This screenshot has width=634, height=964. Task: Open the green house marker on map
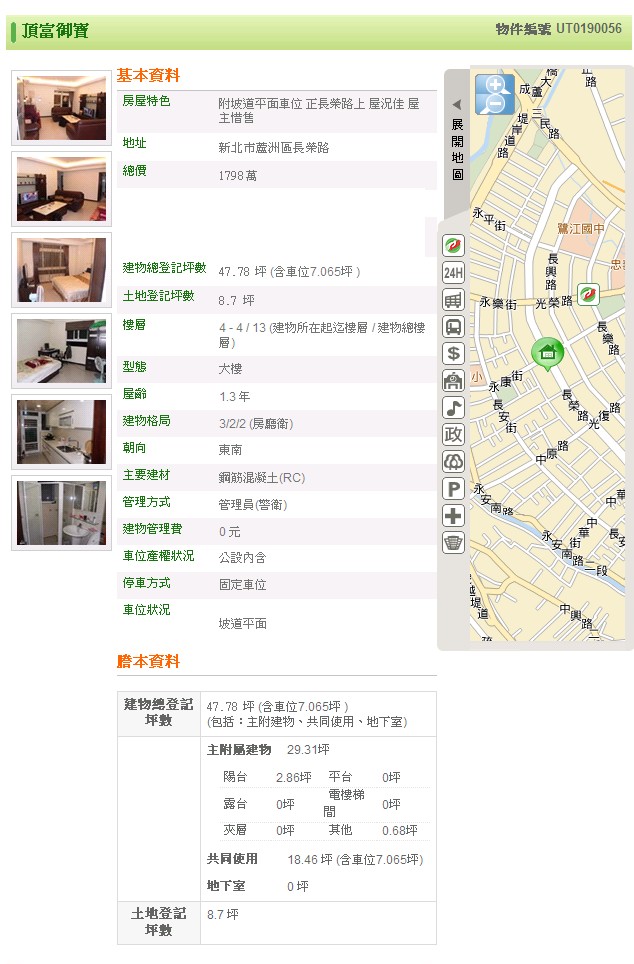pos(547,353)
